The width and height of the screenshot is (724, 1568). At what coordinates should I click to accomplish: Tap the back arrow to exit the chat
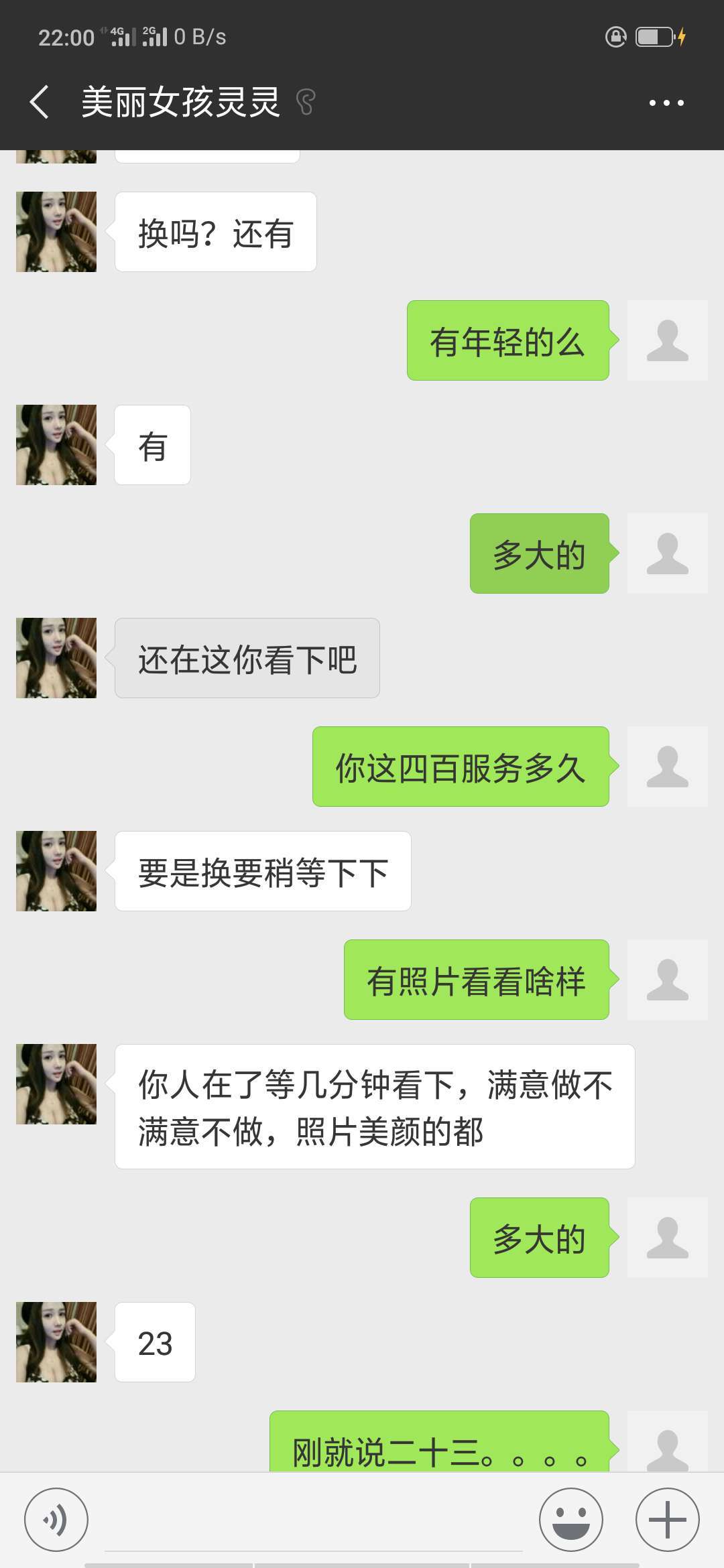coord(38,102)
